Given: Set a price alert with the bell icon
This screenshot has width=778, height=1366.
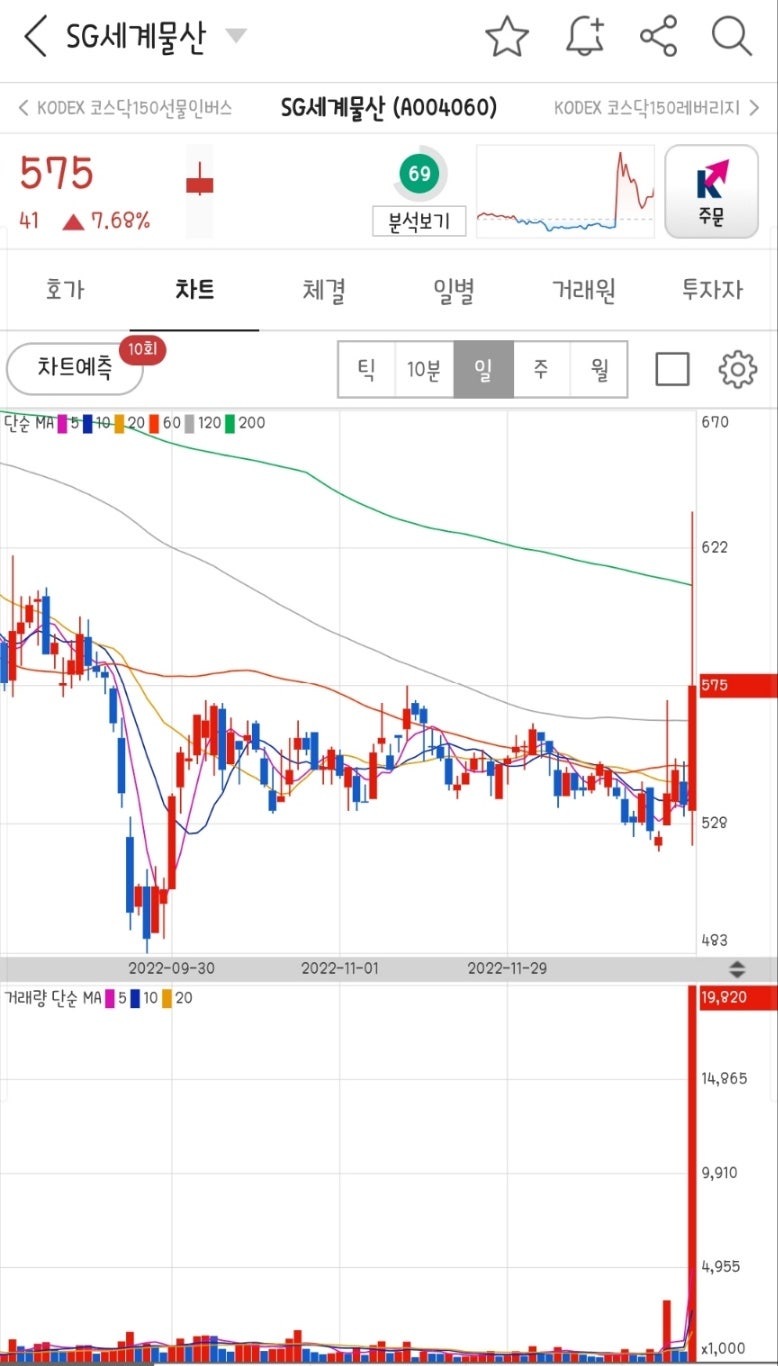Looking at the screenshot, I should [x=585, y=37].
